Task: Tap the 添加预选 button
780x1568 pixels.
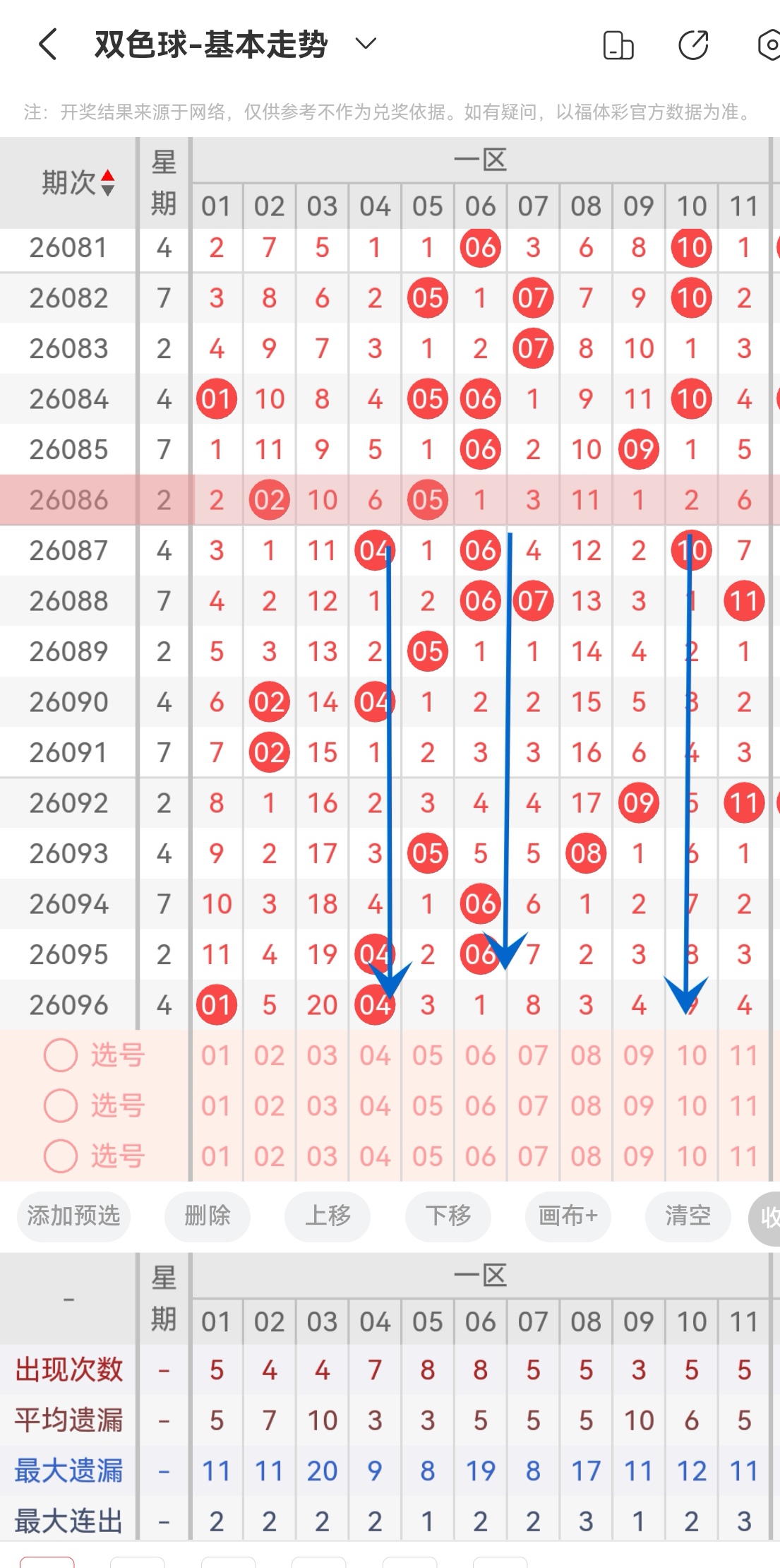Action: pyautogui.click(x=73, y=1216)
